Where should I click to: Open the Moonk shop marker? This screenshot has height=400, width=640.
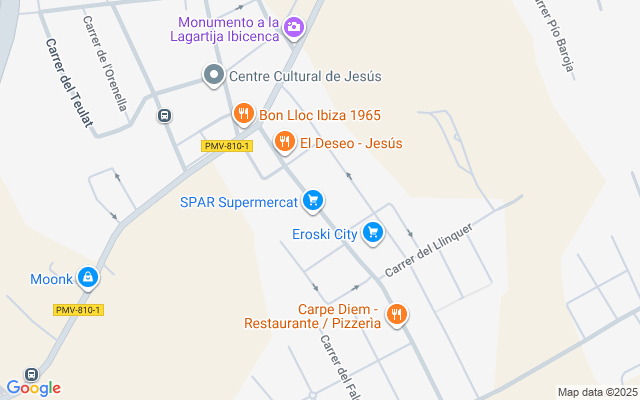[88, 278]
